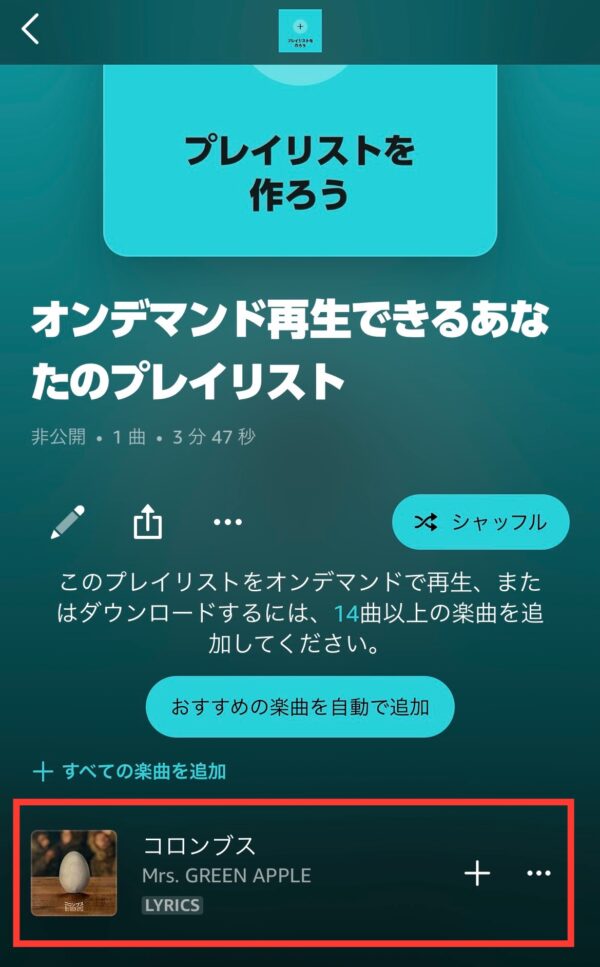Start shuffle play with シャッフル
600x967 pixels.
click(481, 522)
